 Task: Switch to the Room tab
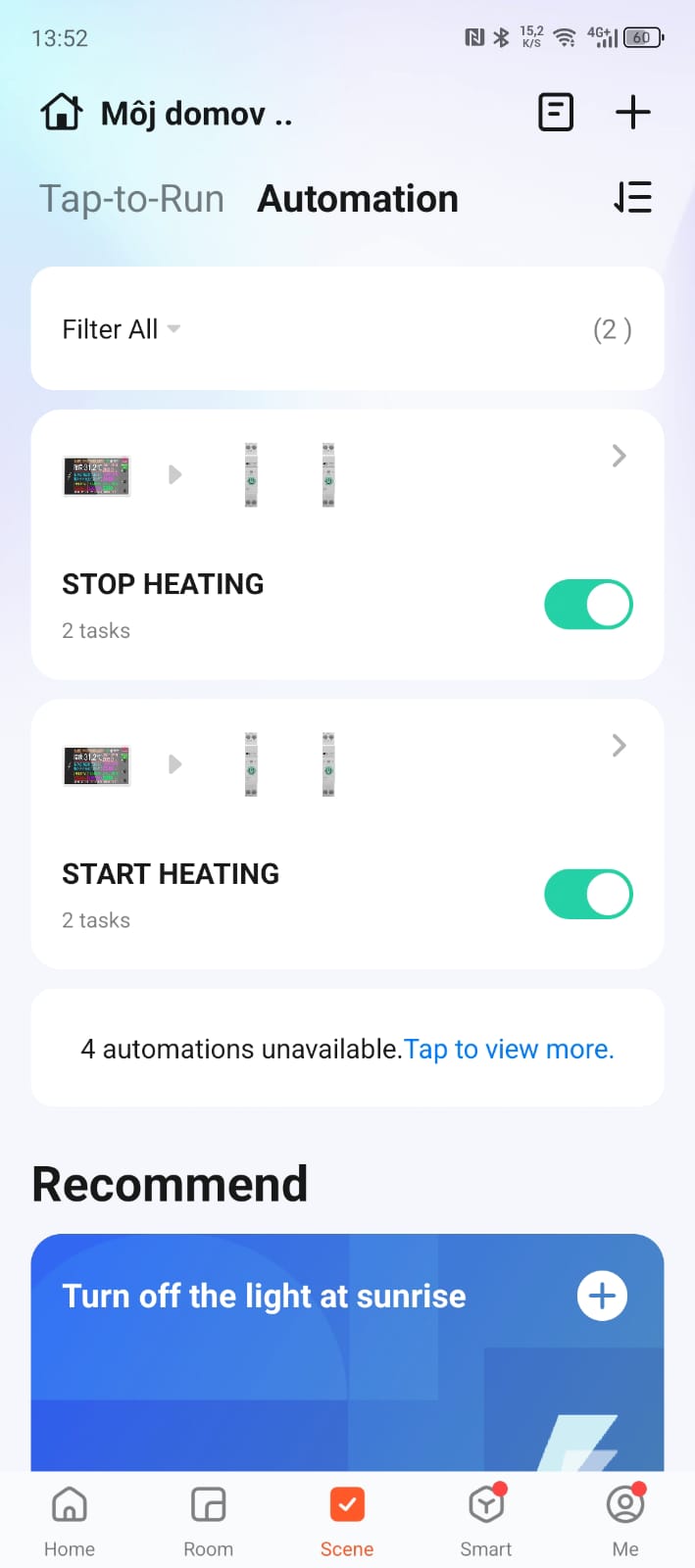209,1521
